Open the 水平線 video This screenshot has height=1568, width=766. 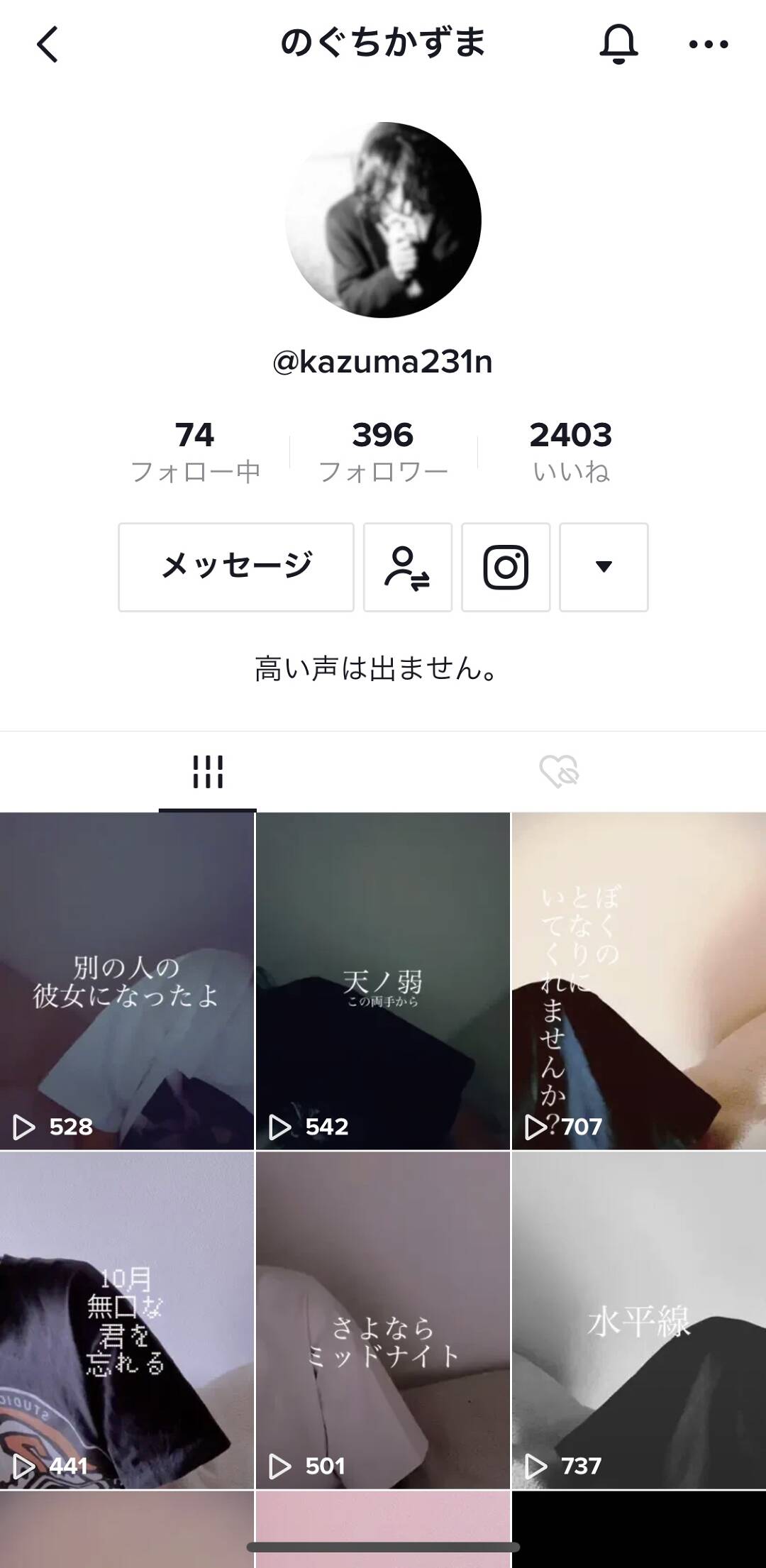point(638,1320)
